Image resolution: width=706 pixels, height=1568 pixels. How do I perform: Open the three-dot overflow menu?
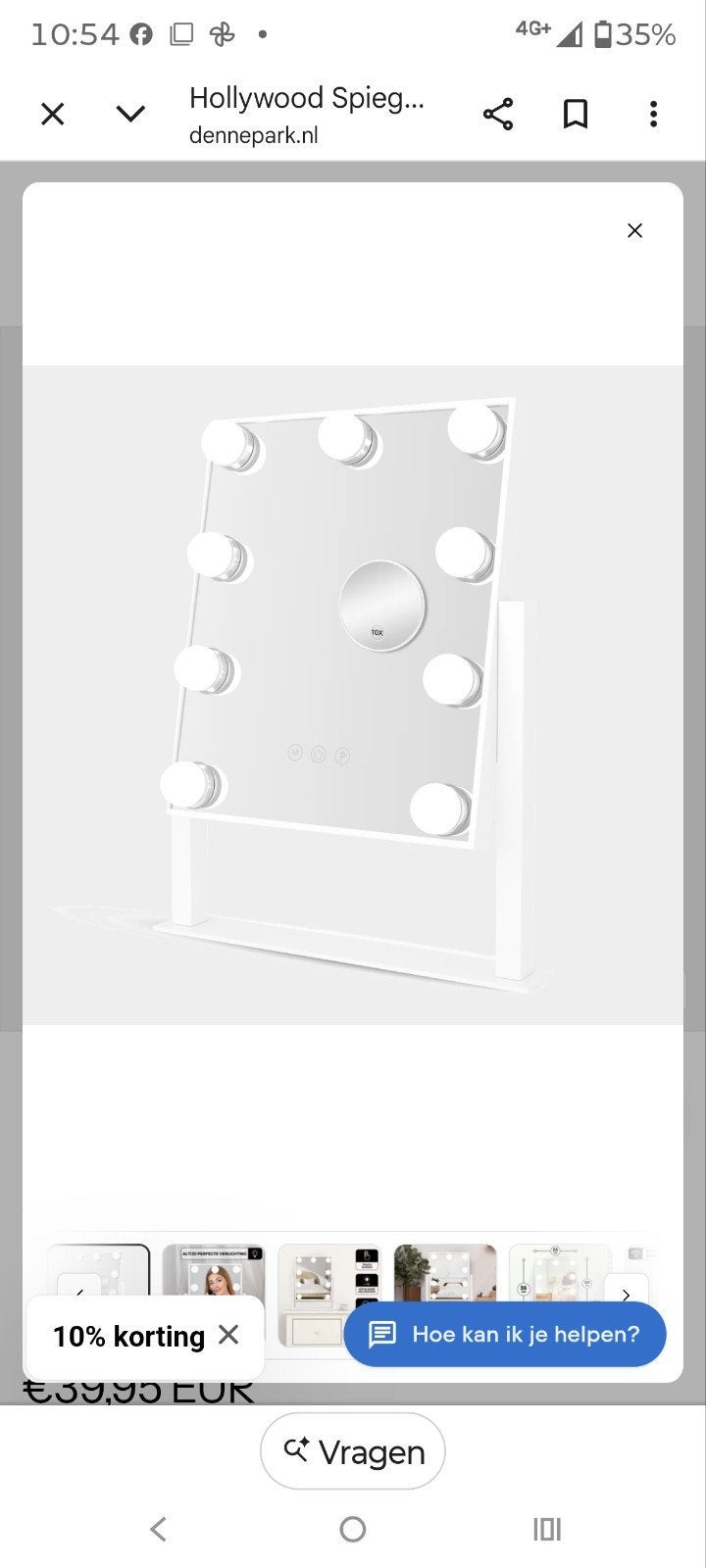[653, 115]
